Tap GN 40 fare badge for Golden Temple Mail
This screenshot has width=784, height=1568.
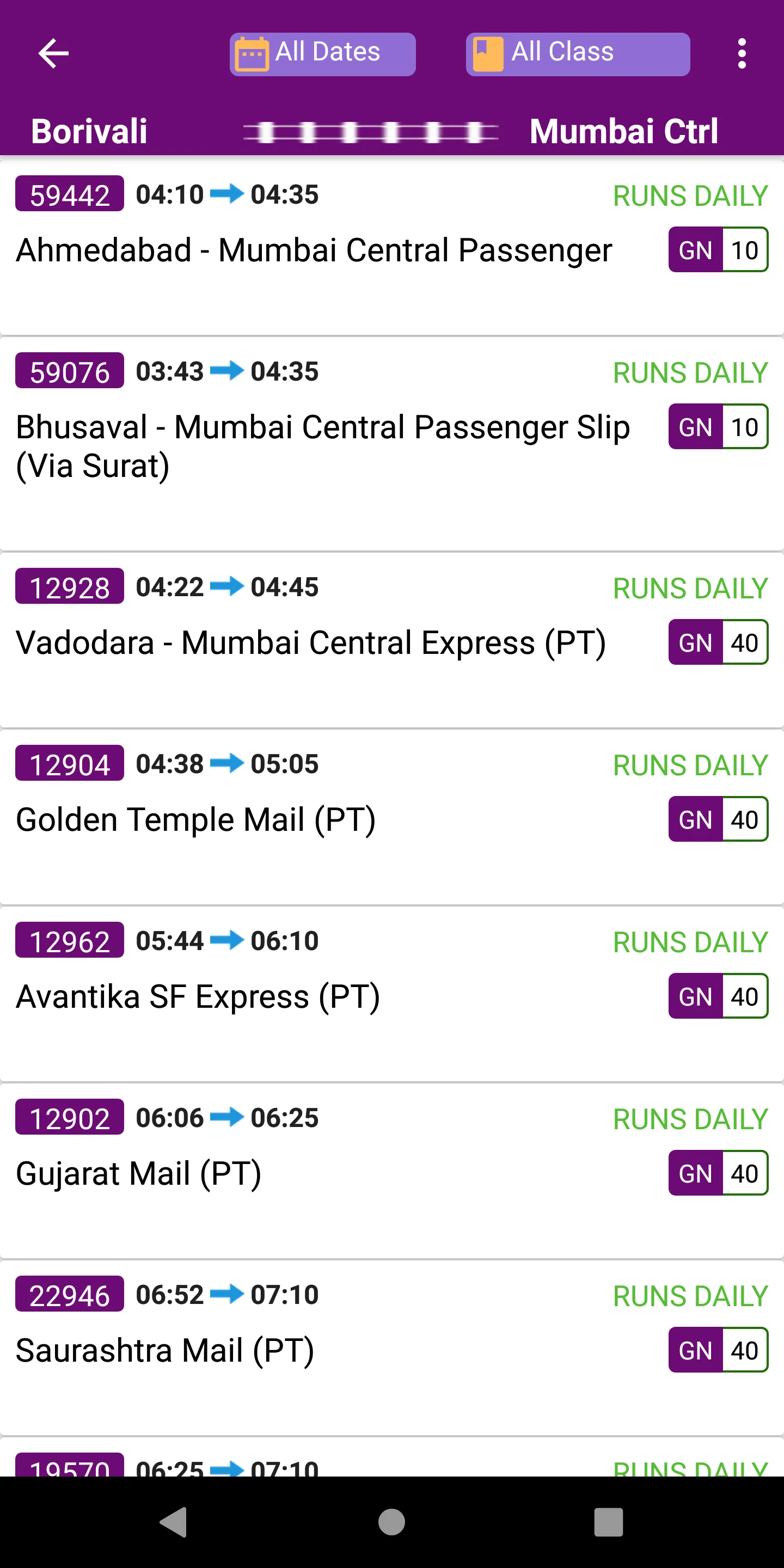[x=718, y=819]
